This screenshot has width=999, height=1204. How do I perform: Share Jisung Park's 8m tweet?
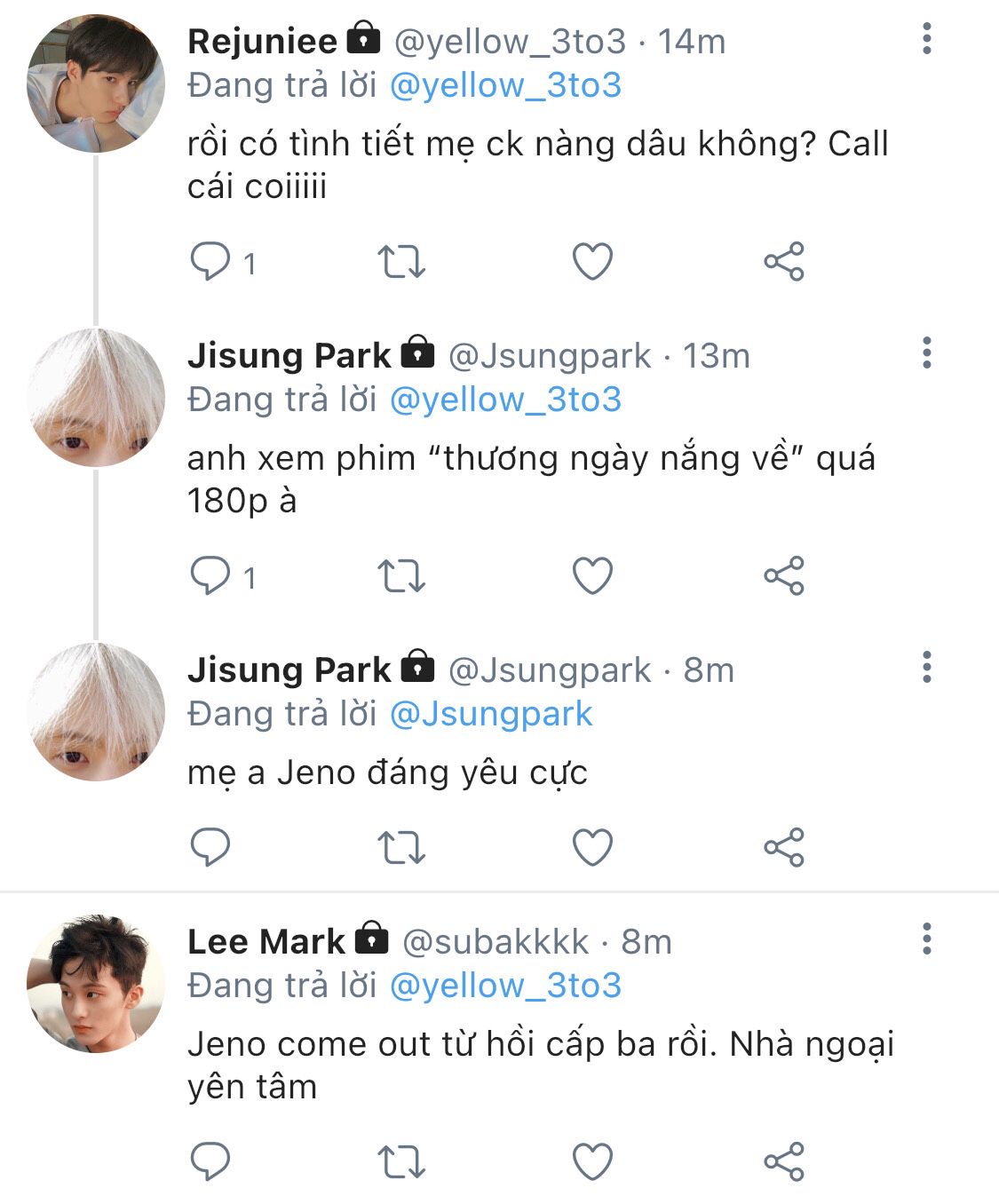783,848
